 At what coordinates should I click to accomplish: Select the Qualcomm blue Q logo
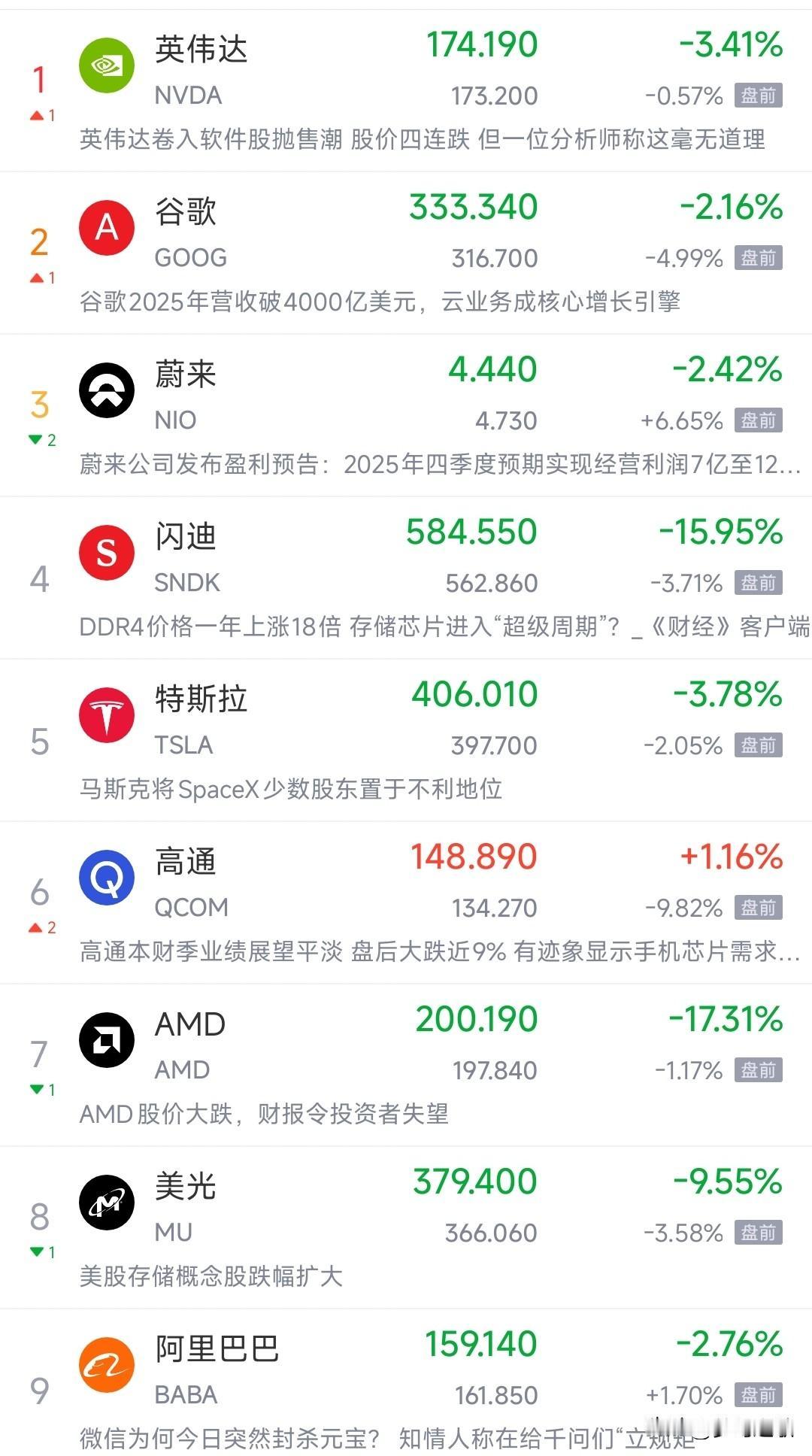[108, 877]
